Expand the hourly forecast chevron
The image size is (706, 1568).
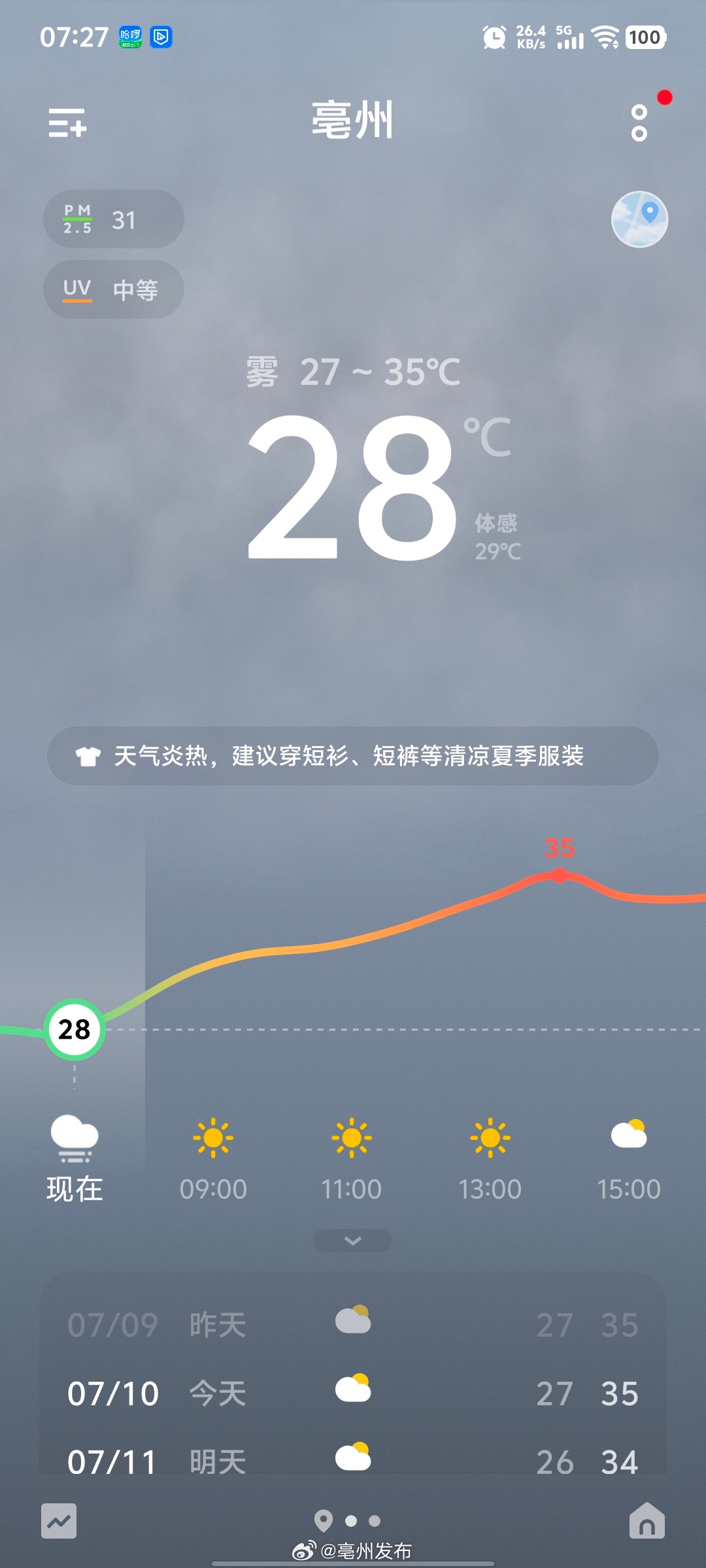click(353, 1240)
